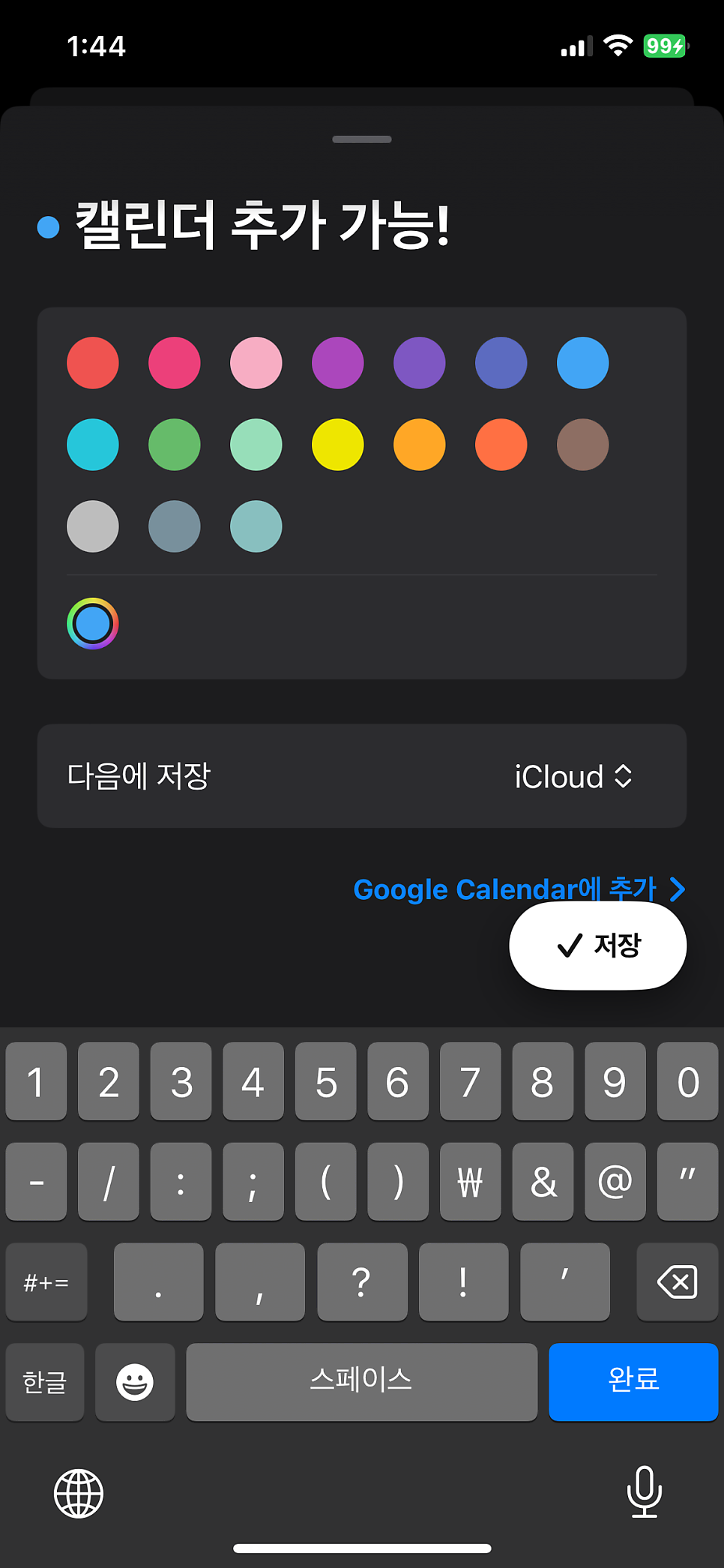Open the iCloud save location dropdown
724x1568 pixels.
tap(573, 777)
